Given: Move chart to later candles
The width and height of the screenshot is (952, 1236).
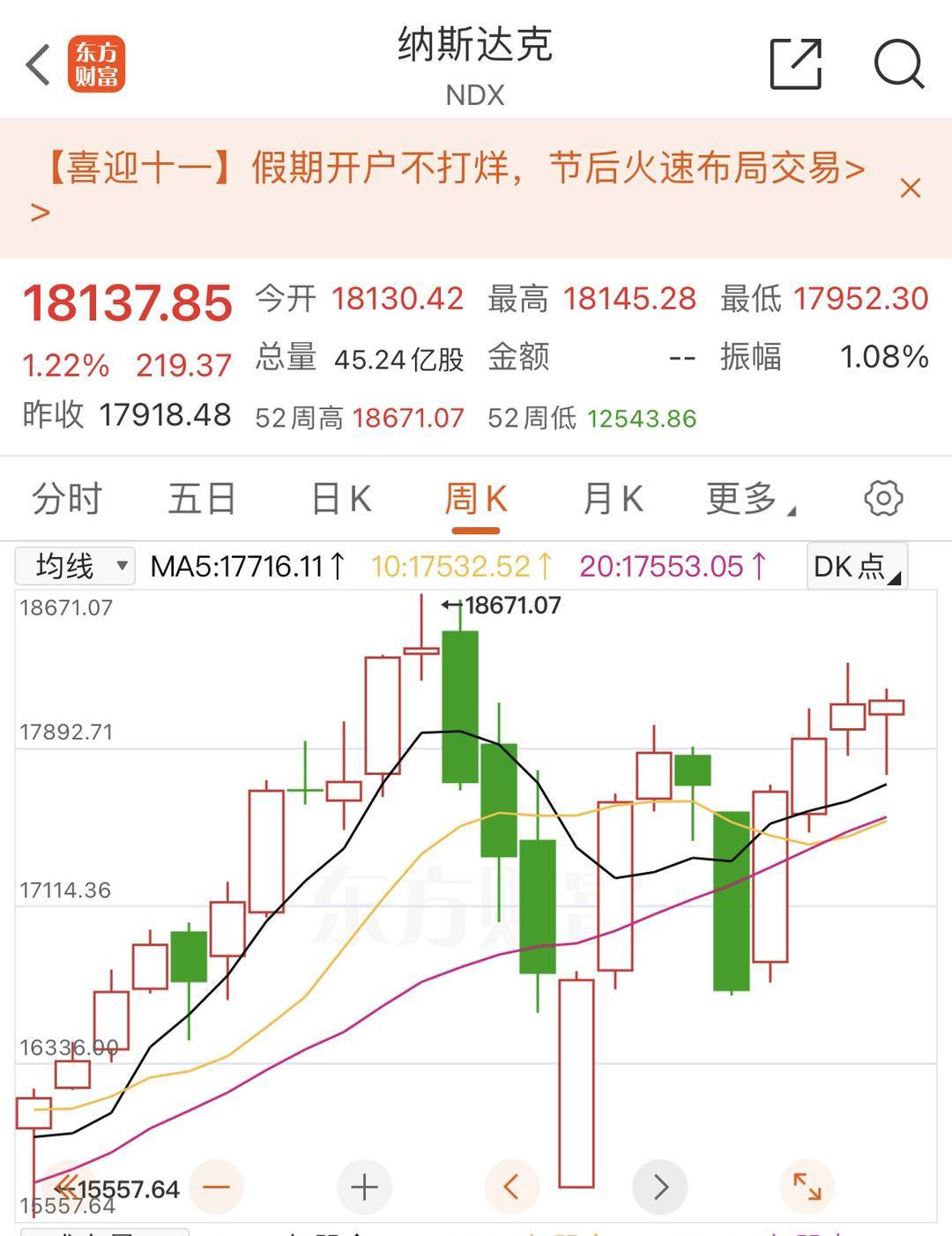Looking at the screenshot, I should coord(660,1187).
